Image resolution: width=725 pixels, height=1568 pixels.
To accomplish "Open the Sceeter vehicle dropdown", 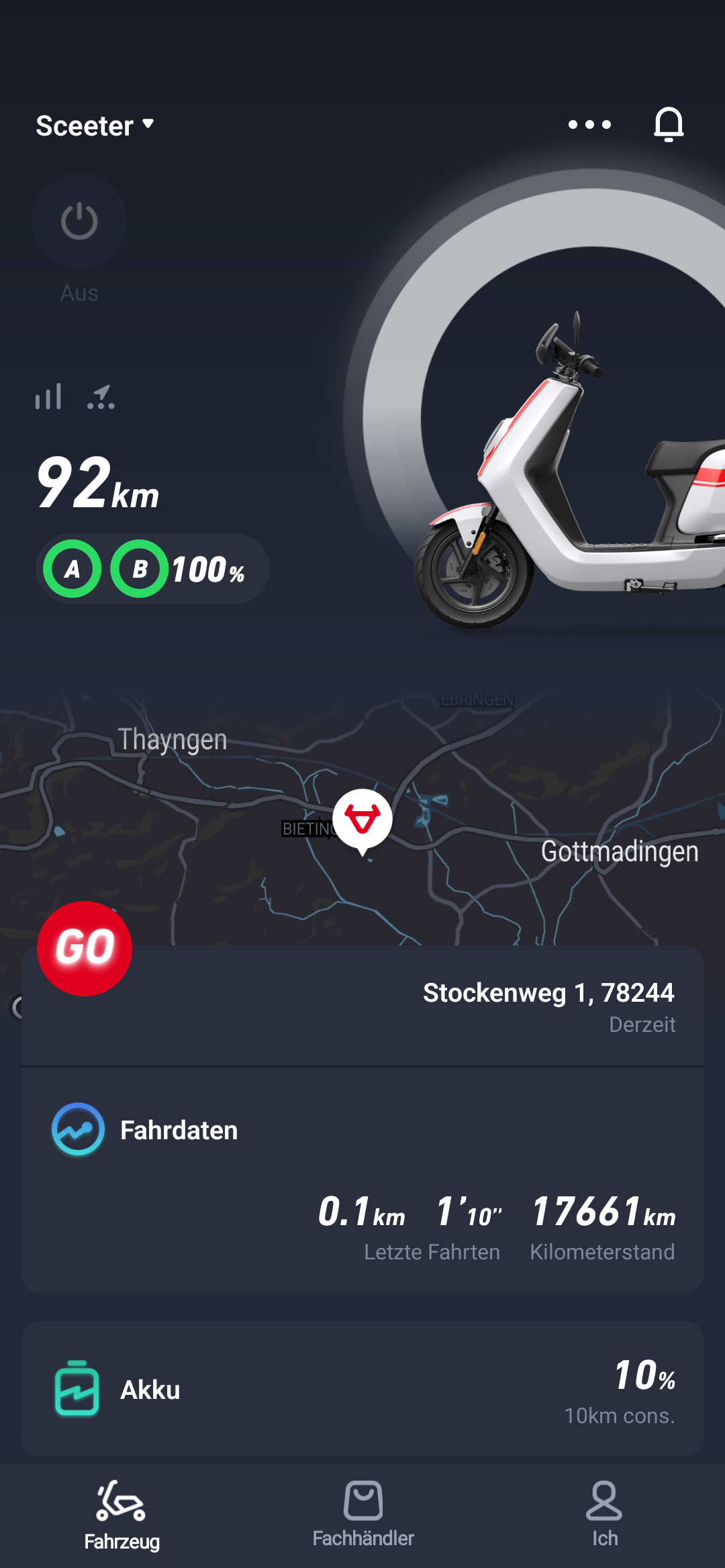I will [x=95, y=126].
